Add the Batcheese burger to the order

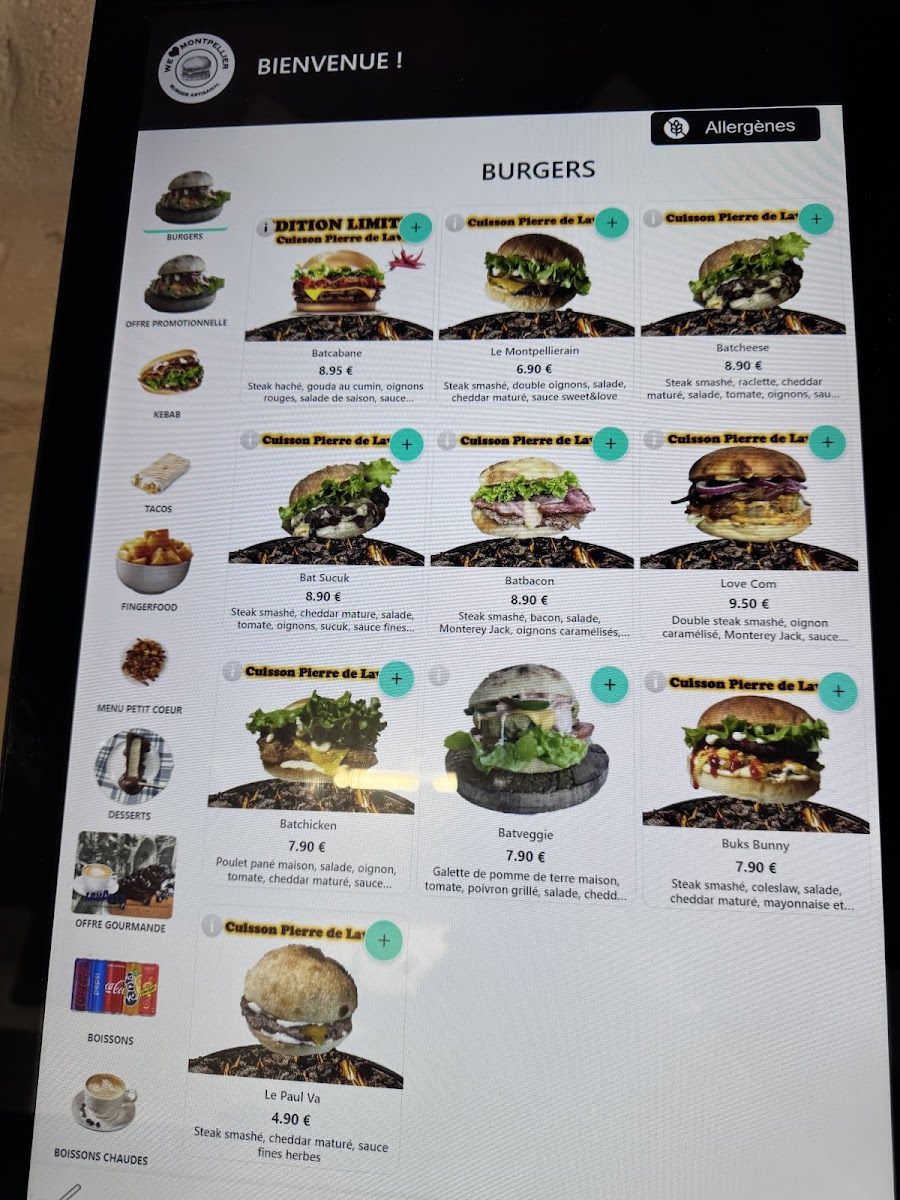coord(816,218)
